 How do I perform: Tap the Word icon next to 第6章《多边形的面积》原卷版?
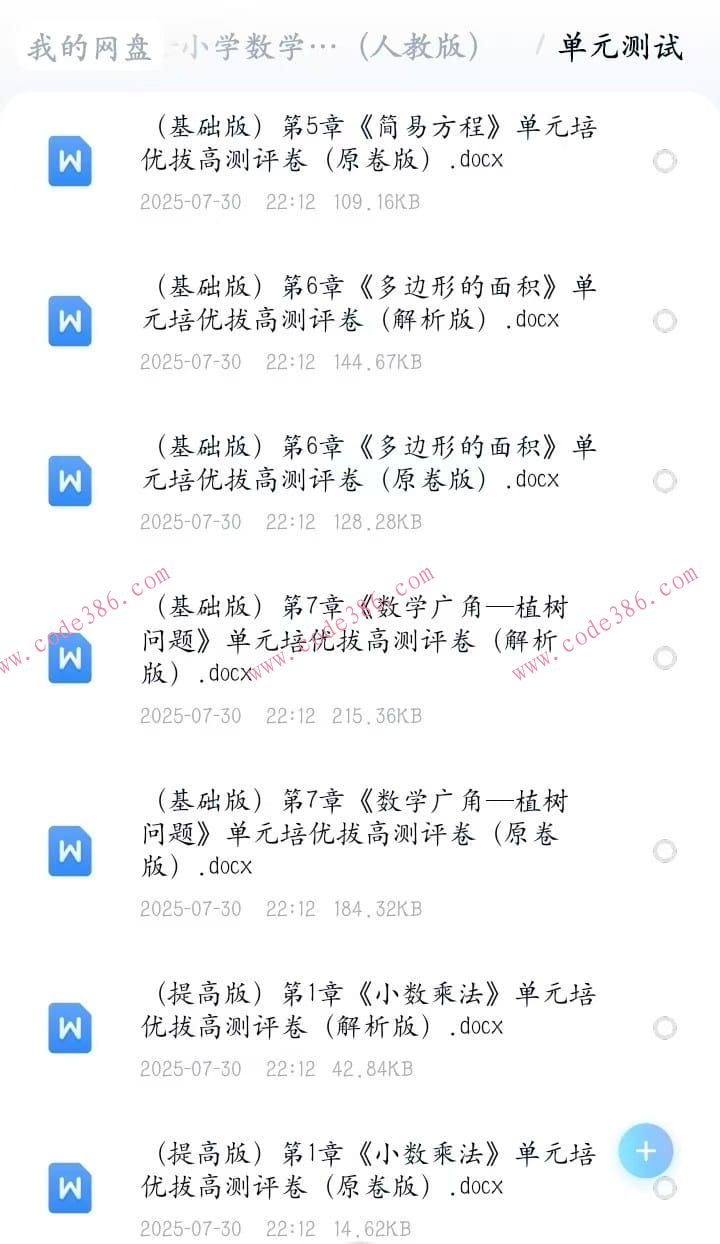[x=69, y=480]
